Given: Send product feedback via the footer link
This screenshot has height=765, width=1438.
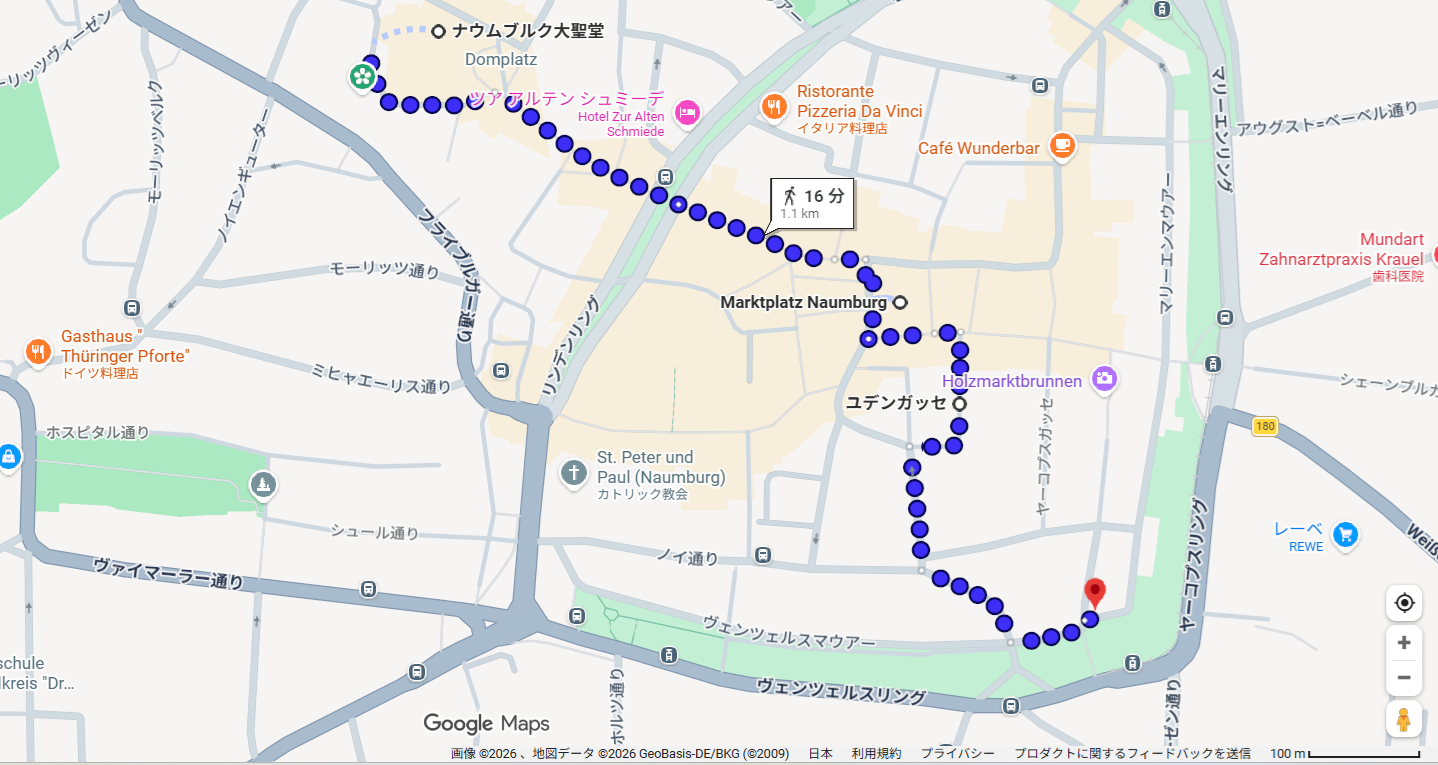Looking at the screenshot, I should (x=1132, y=754).
